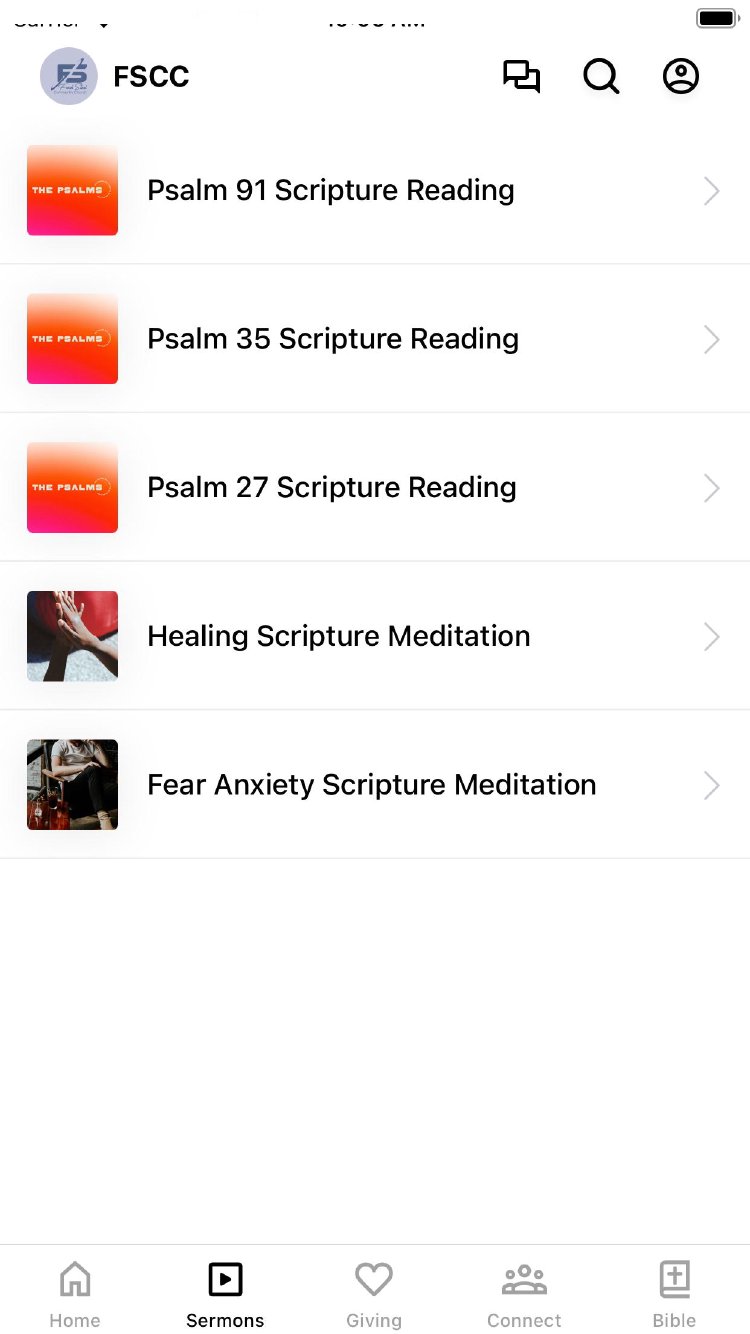Open the Bible tab
Image resolution: width=750 pixels, height=1334 pixels.
pos(674,1294)
